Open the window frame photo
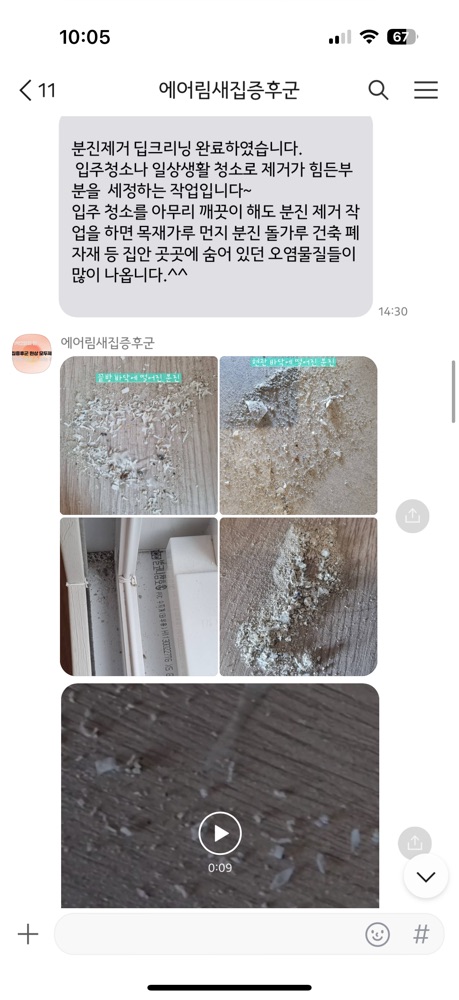 [x=139, y=596]
